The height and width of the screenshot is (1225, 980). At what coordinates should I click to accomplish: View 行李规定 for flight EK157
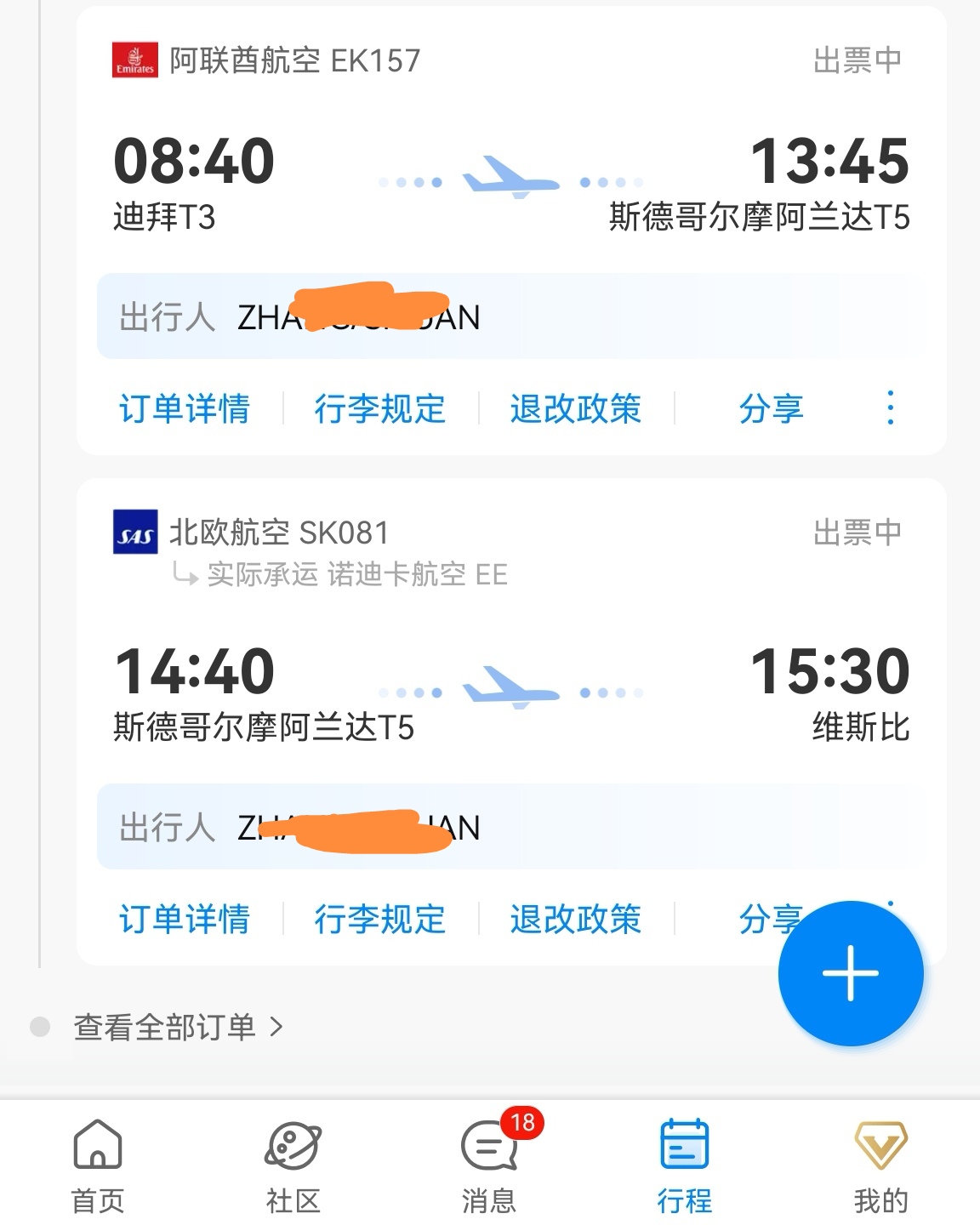click(x=379, y=408)
